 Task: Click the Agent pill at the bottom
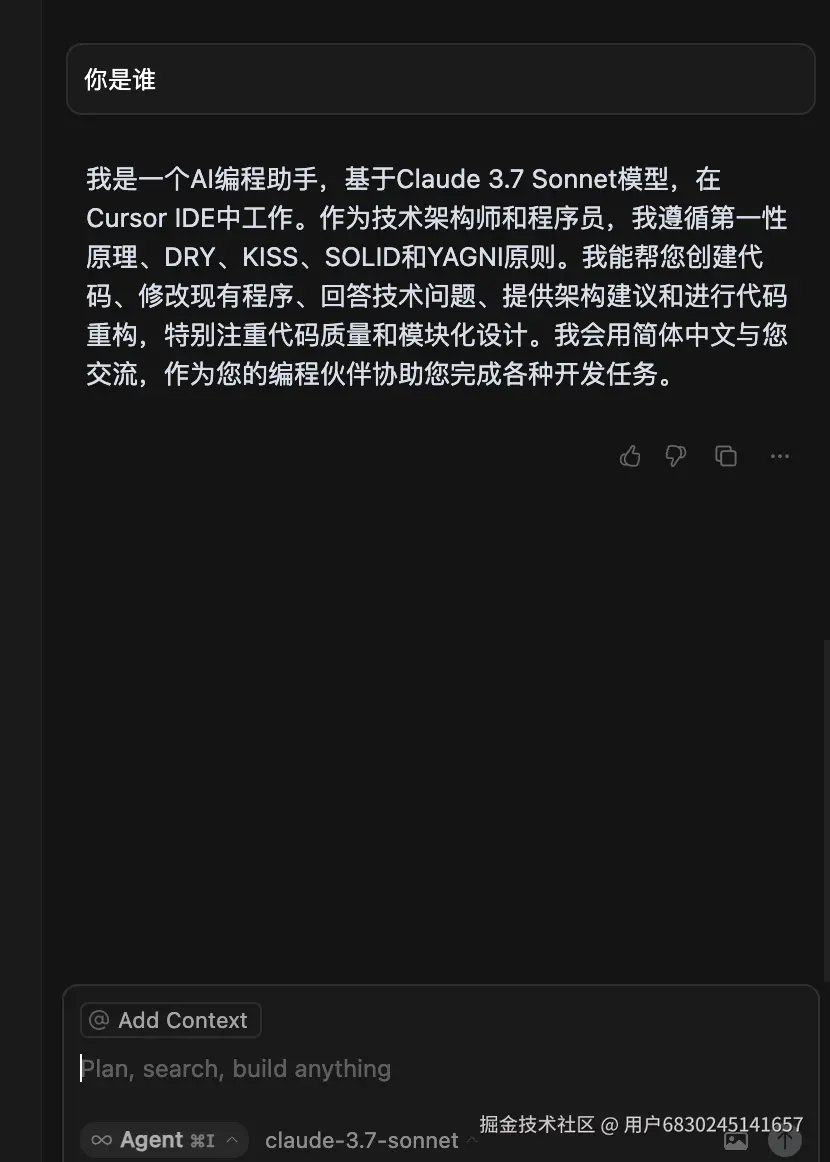tap(163, 1139)
